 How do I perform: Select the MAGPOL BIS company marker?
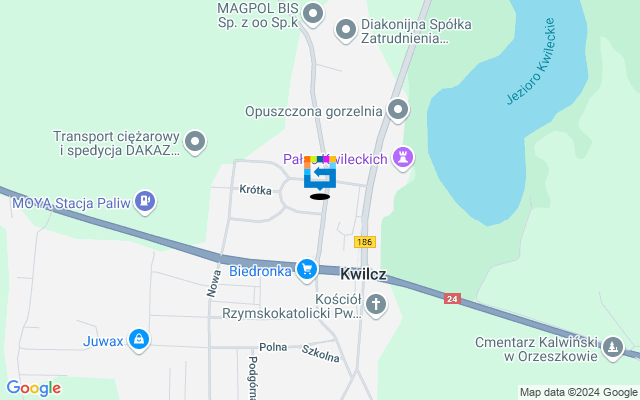click(314, 14)
